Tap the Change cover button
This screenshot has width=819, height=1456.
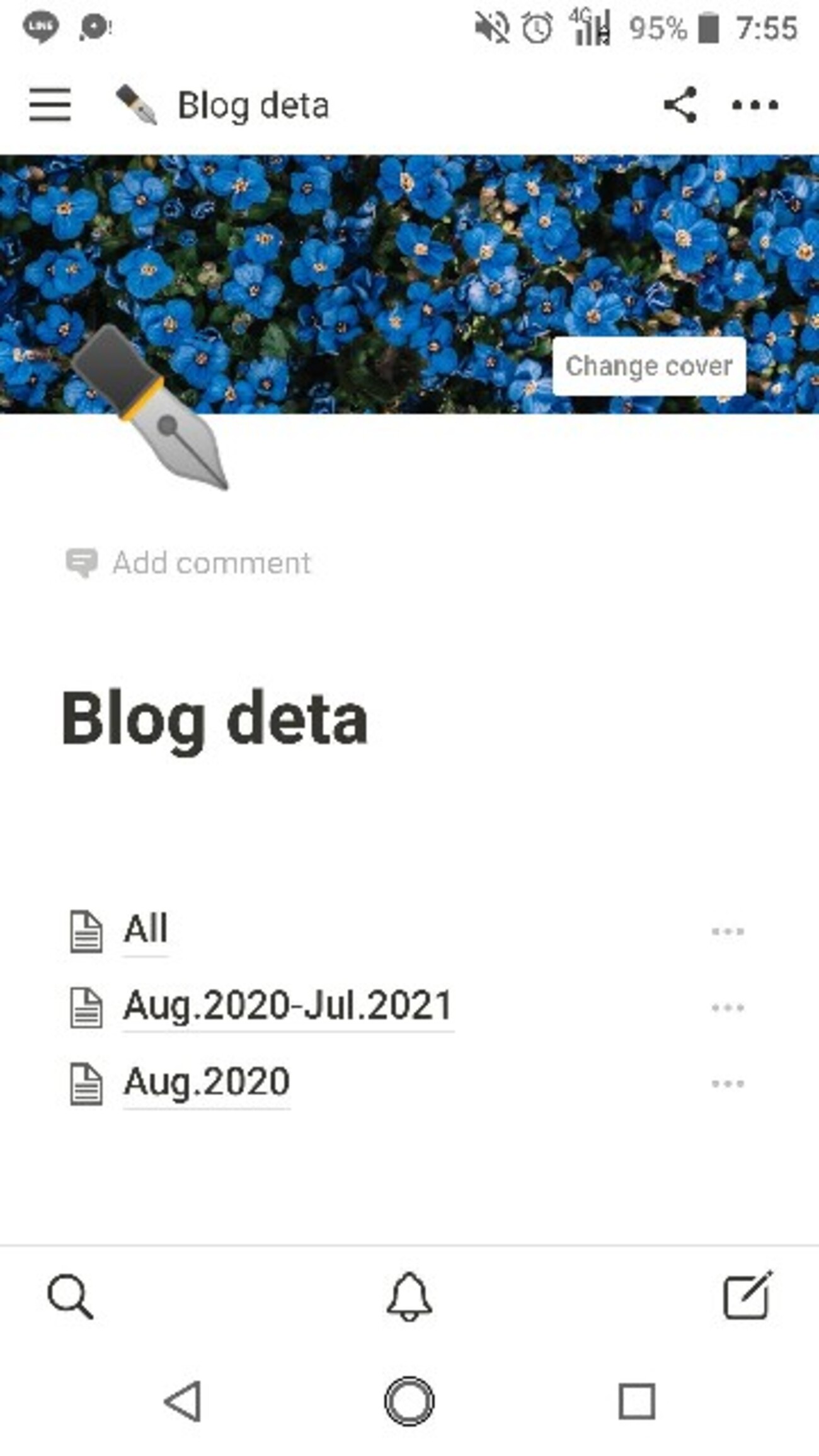click(649, 366)
